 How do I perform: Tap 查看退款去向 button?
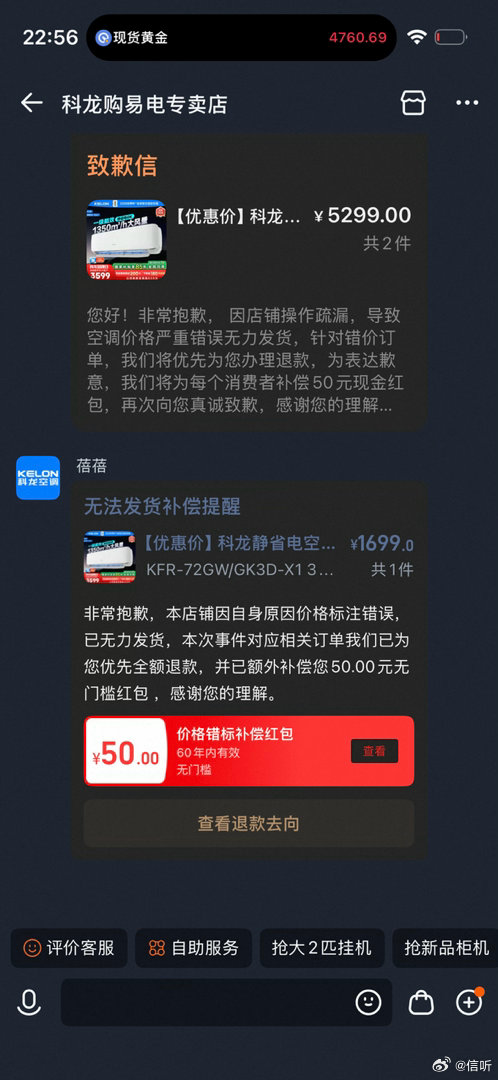[x=249, y=823]
